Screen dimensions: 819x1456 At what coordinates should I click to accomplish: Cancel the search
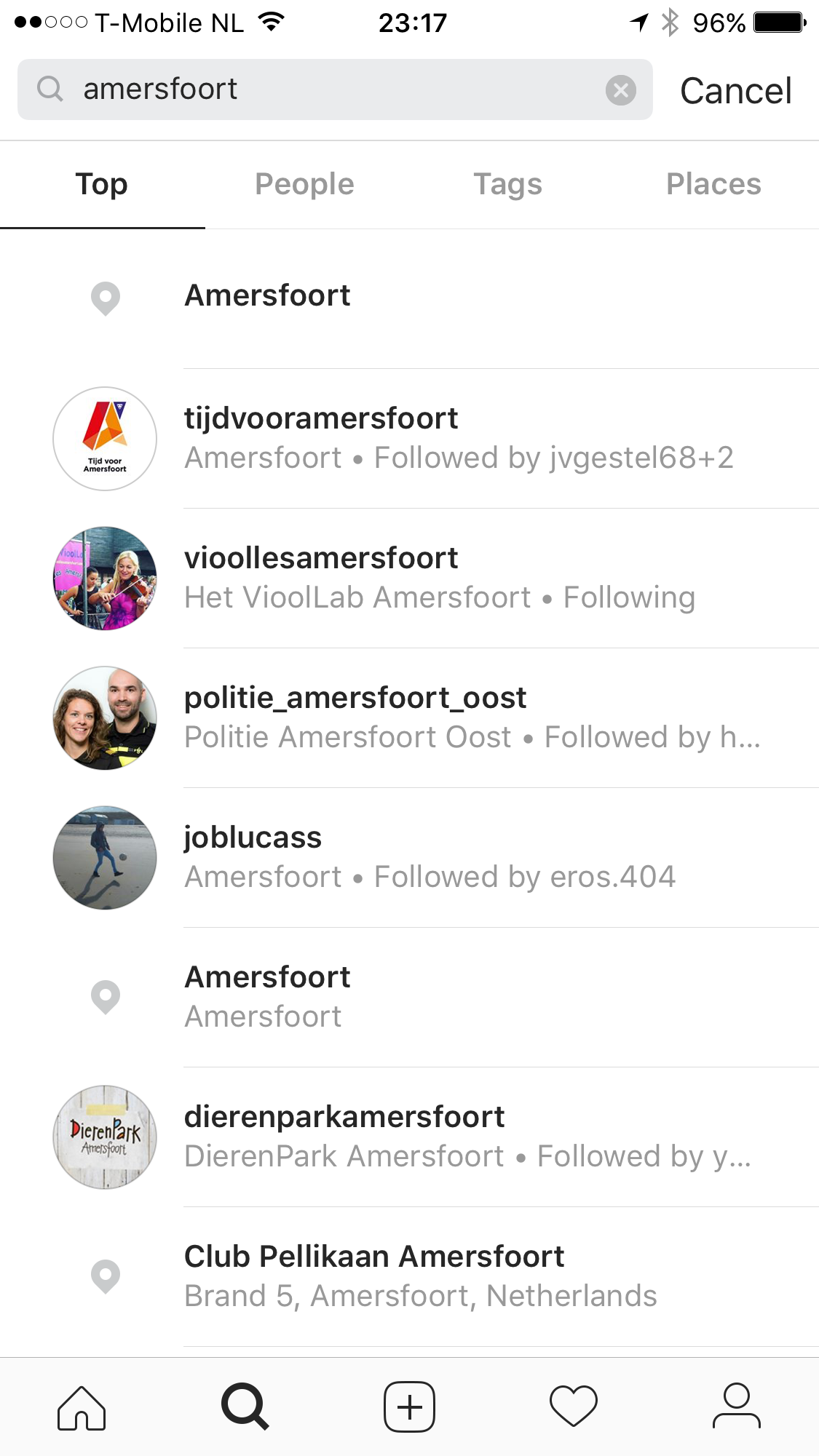pyautogui.click(x=735, y=91)
